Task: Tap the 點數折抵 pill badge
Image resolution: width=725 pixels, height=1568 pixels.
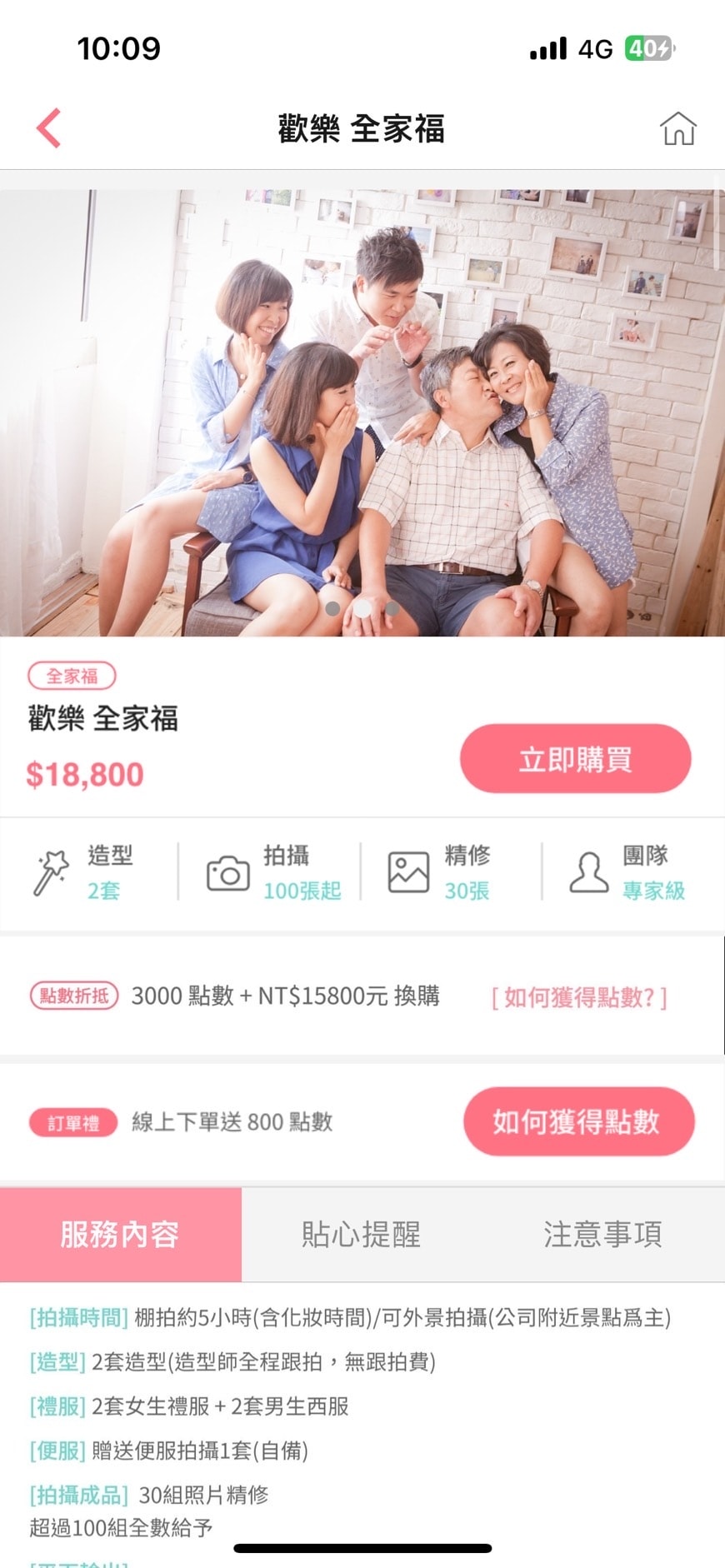Action: tap(72, 996)
